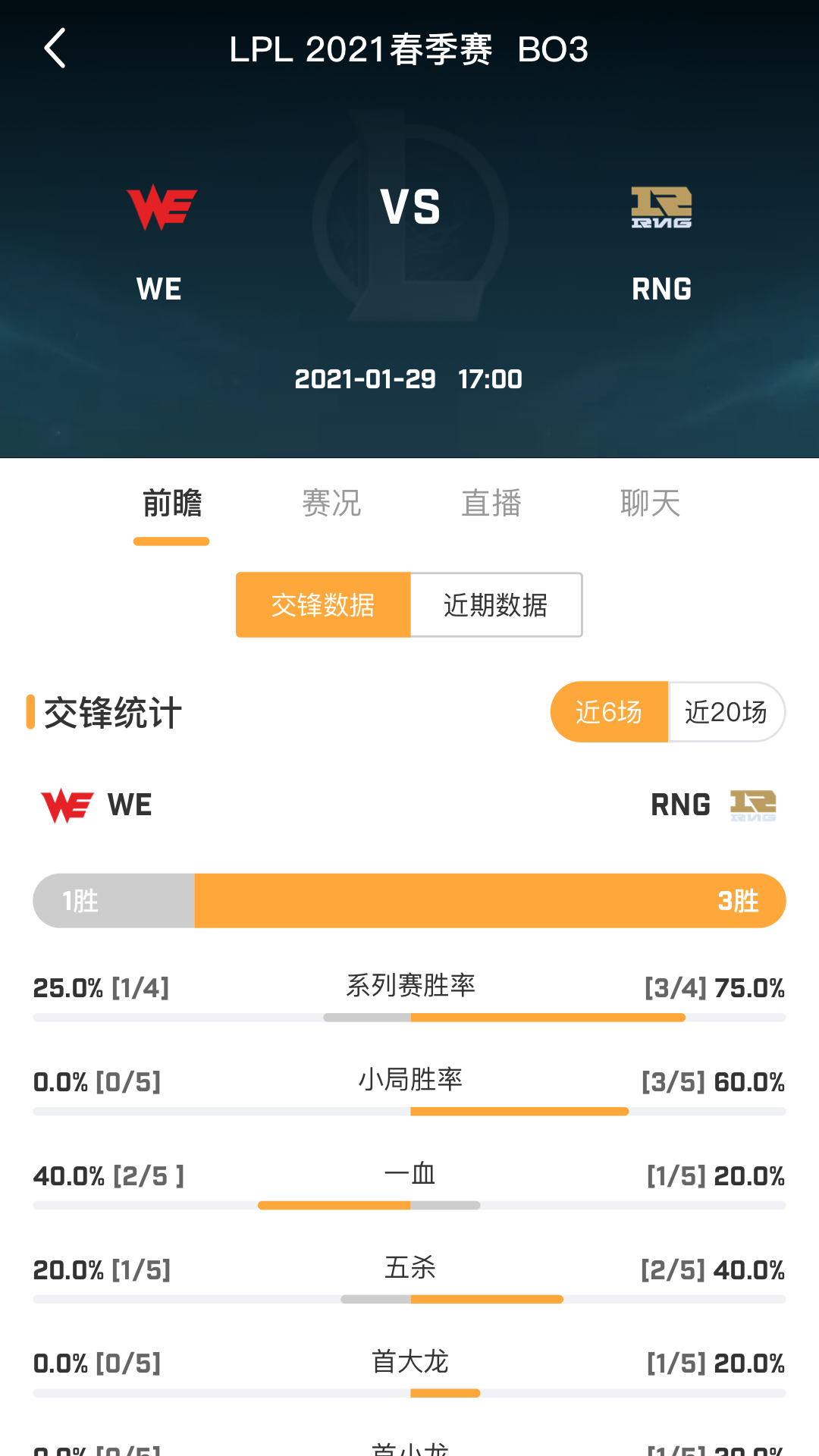The image size is (819, 1456).
Task: Click the 1胜 versus 3胜 progress bar
Action: click(x=409, y=900)
